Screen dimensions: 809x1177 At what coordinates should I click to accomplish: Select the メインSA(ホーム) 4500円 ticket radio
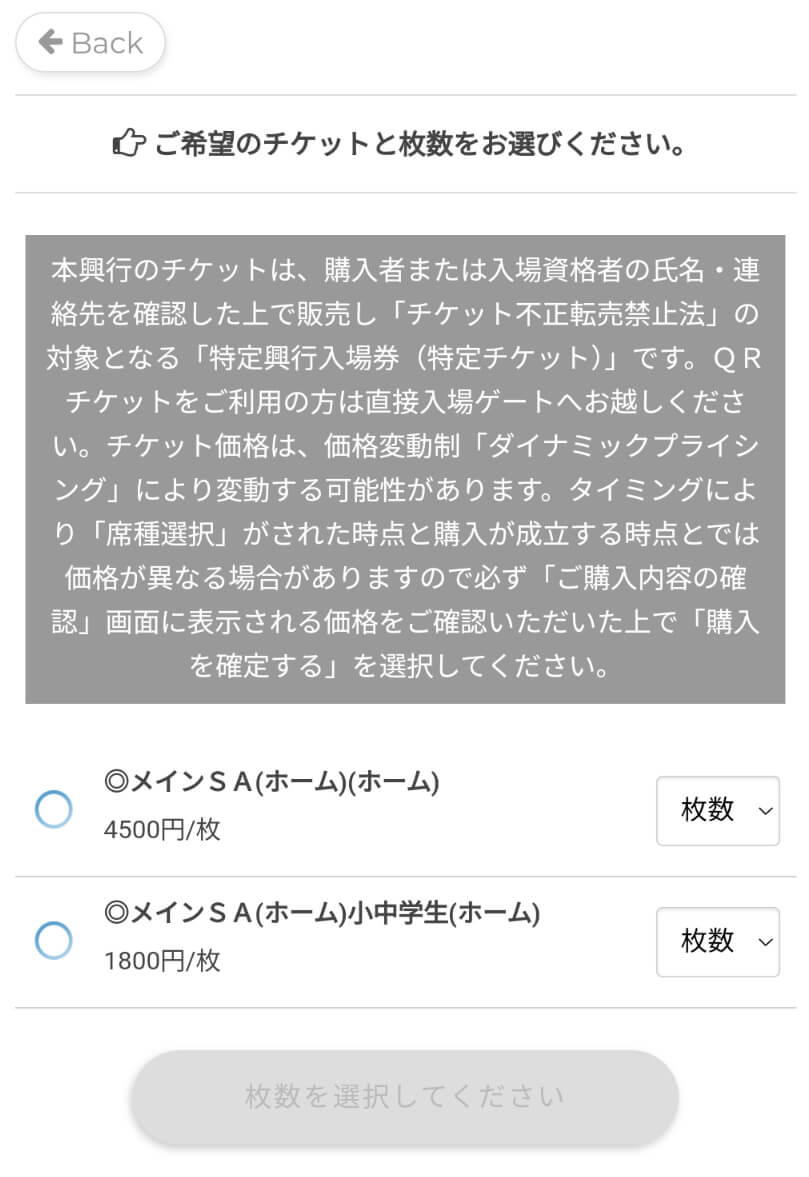[x=53, y=809]
